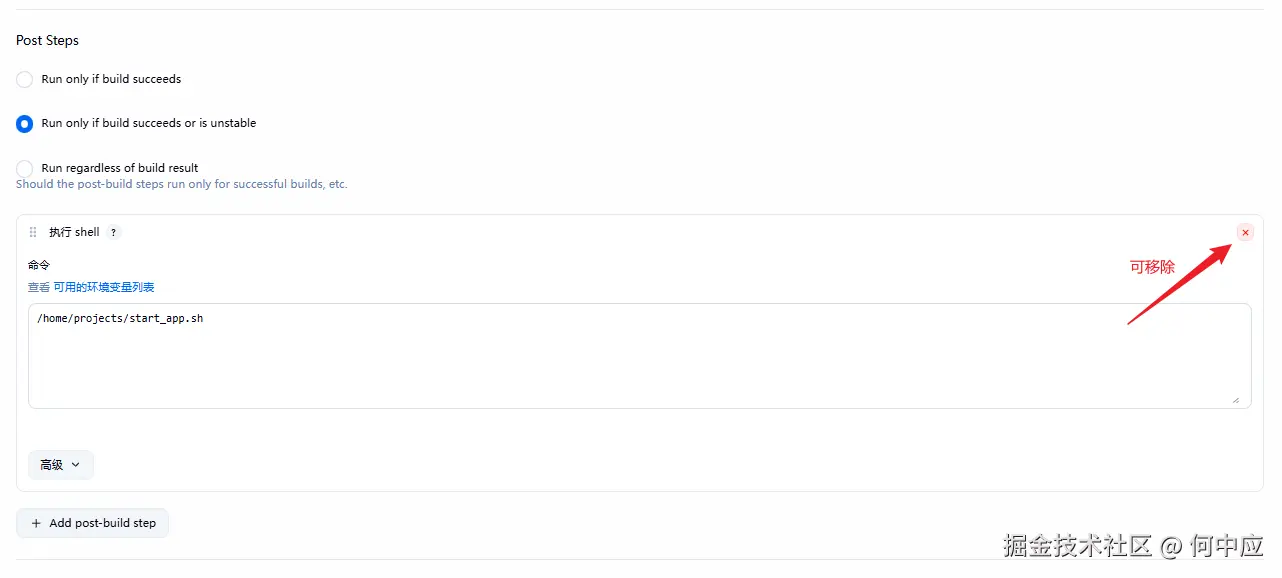This screenshot has height=578, width=1282.
Task: Open help for 执行 shell step
Action: coord(114,233)
